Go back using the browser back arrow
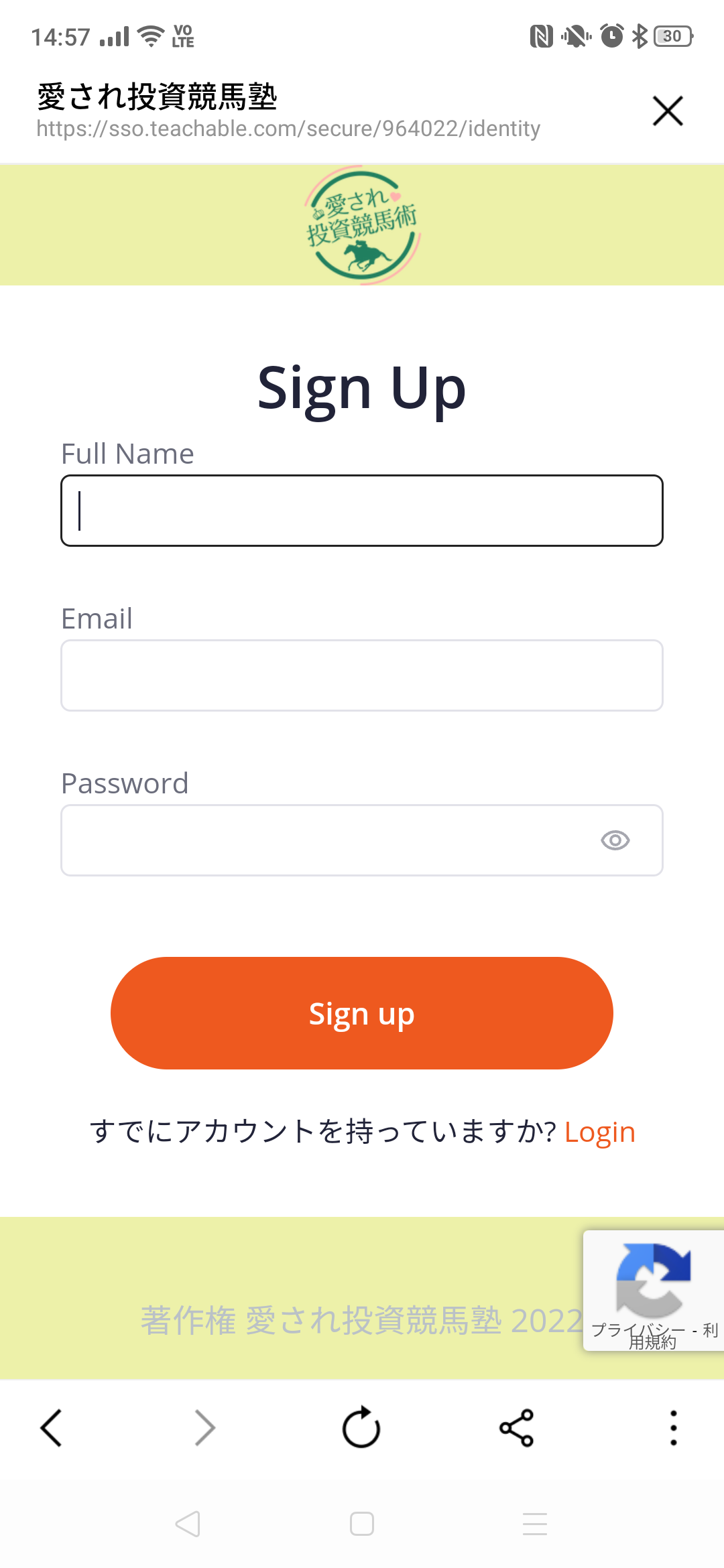Viewport: 724px width, 1568px height. coord(52,1428)
